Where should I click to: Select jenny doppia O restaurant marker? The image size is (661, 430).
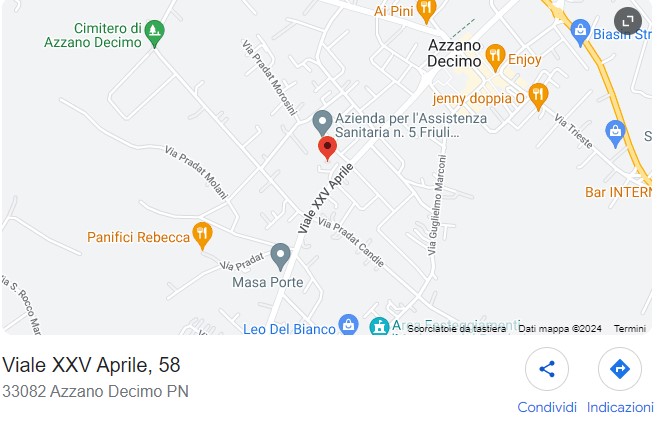point(538,97)
